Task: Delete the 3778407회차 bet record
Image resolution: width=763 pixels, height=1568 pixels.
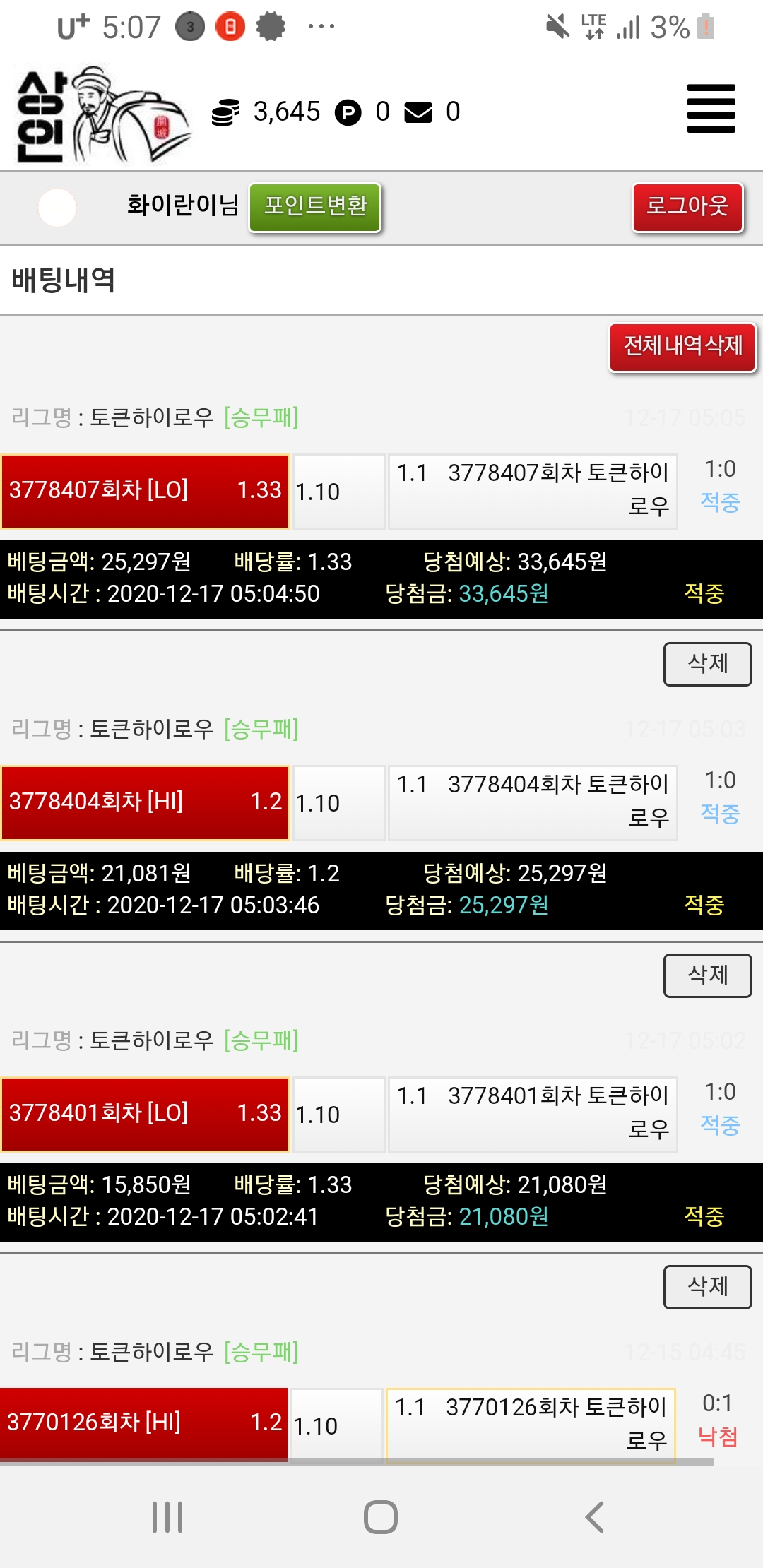Action: pos(707,664)
